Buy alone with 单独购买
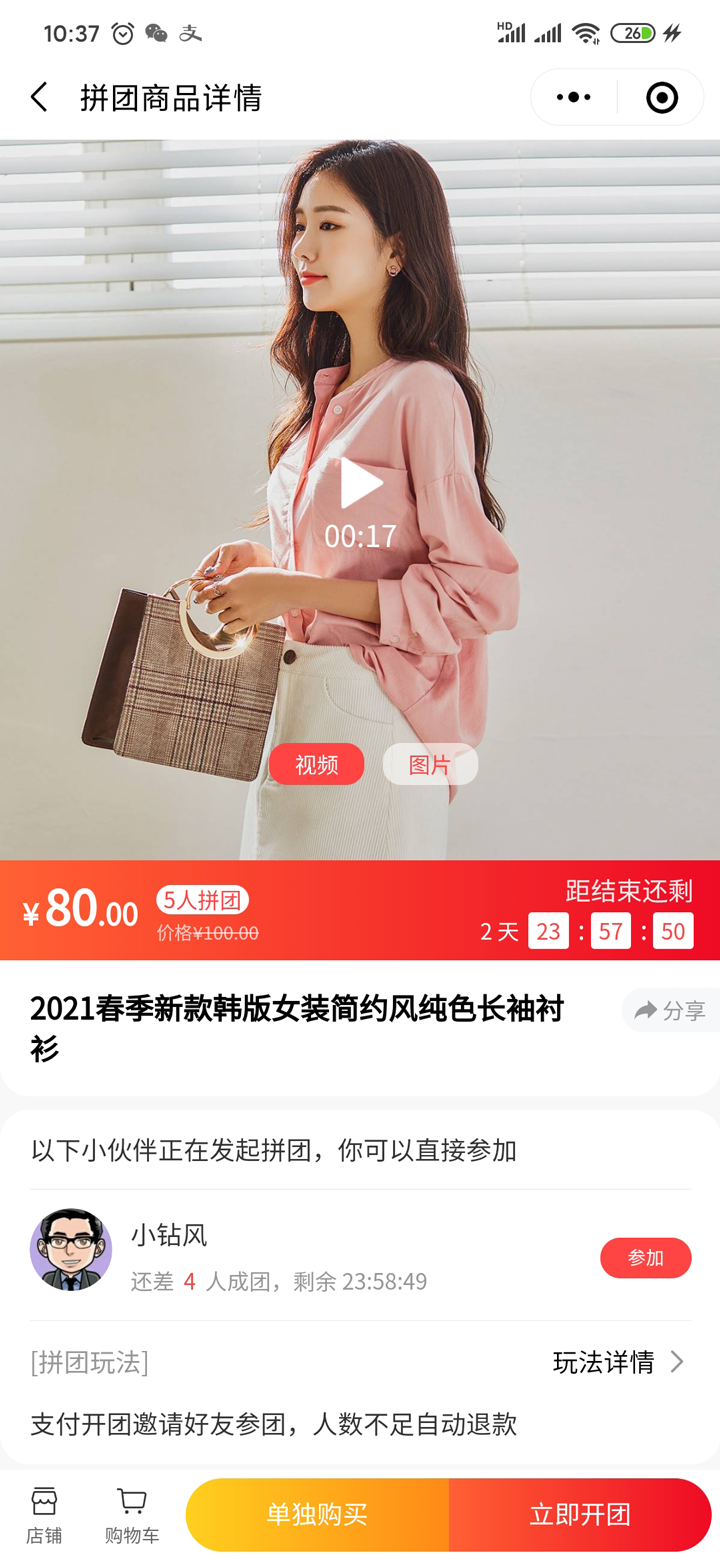The width and height of the screenshot is (720, 1560). point(317,1514)
